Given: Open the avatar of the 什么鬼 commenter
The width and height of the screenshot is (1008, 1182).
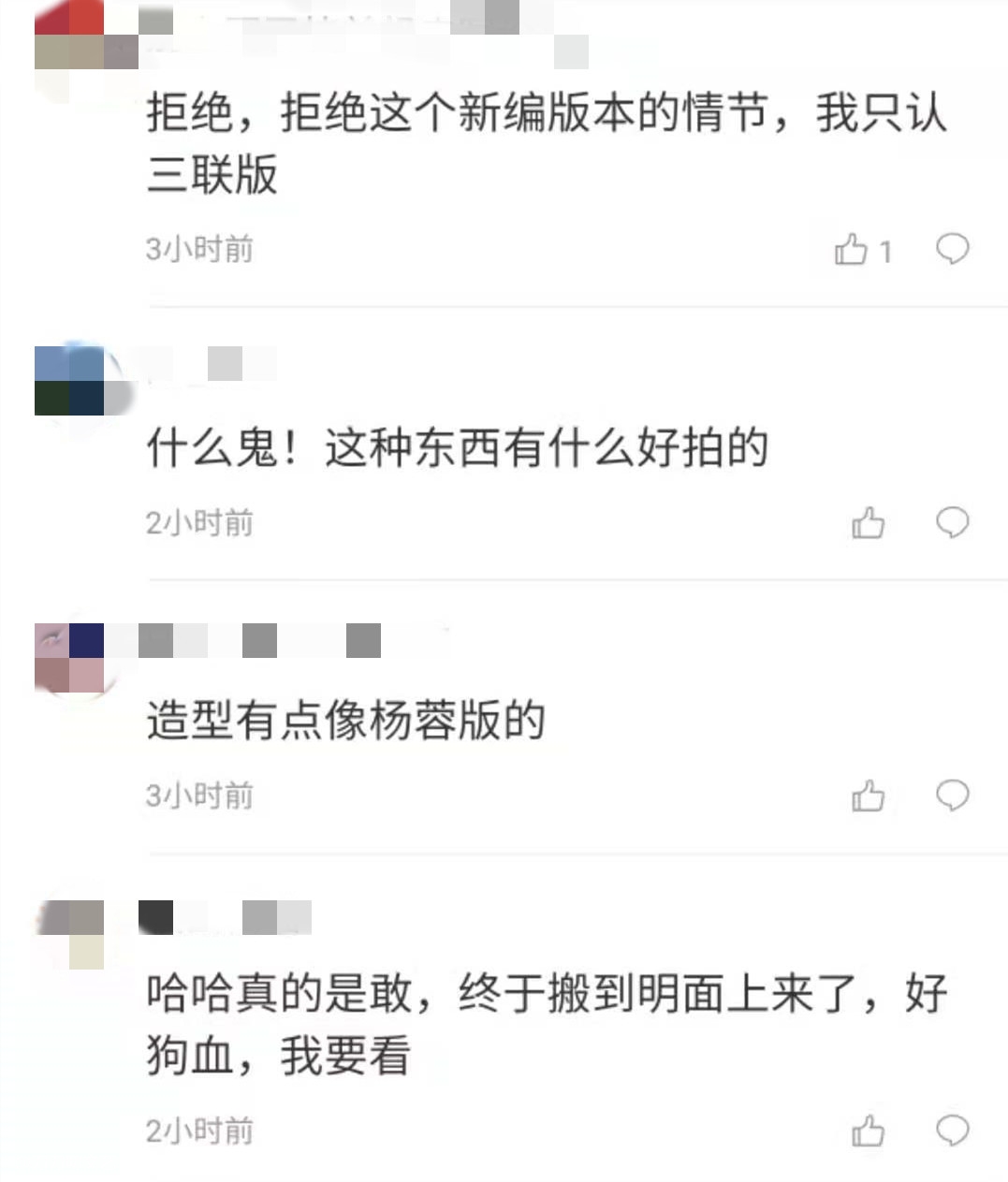Looking at the screenshot, I should point(77,381).
